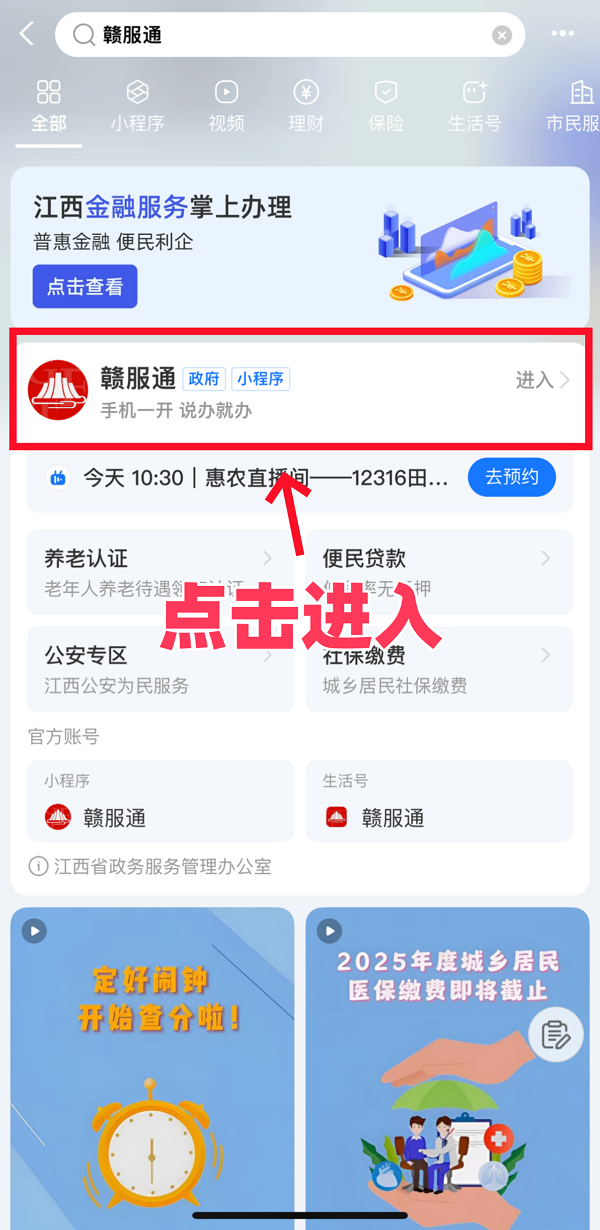Switch to the 保险 tab
600x1230 pixels.
click(x=386, y=107)
